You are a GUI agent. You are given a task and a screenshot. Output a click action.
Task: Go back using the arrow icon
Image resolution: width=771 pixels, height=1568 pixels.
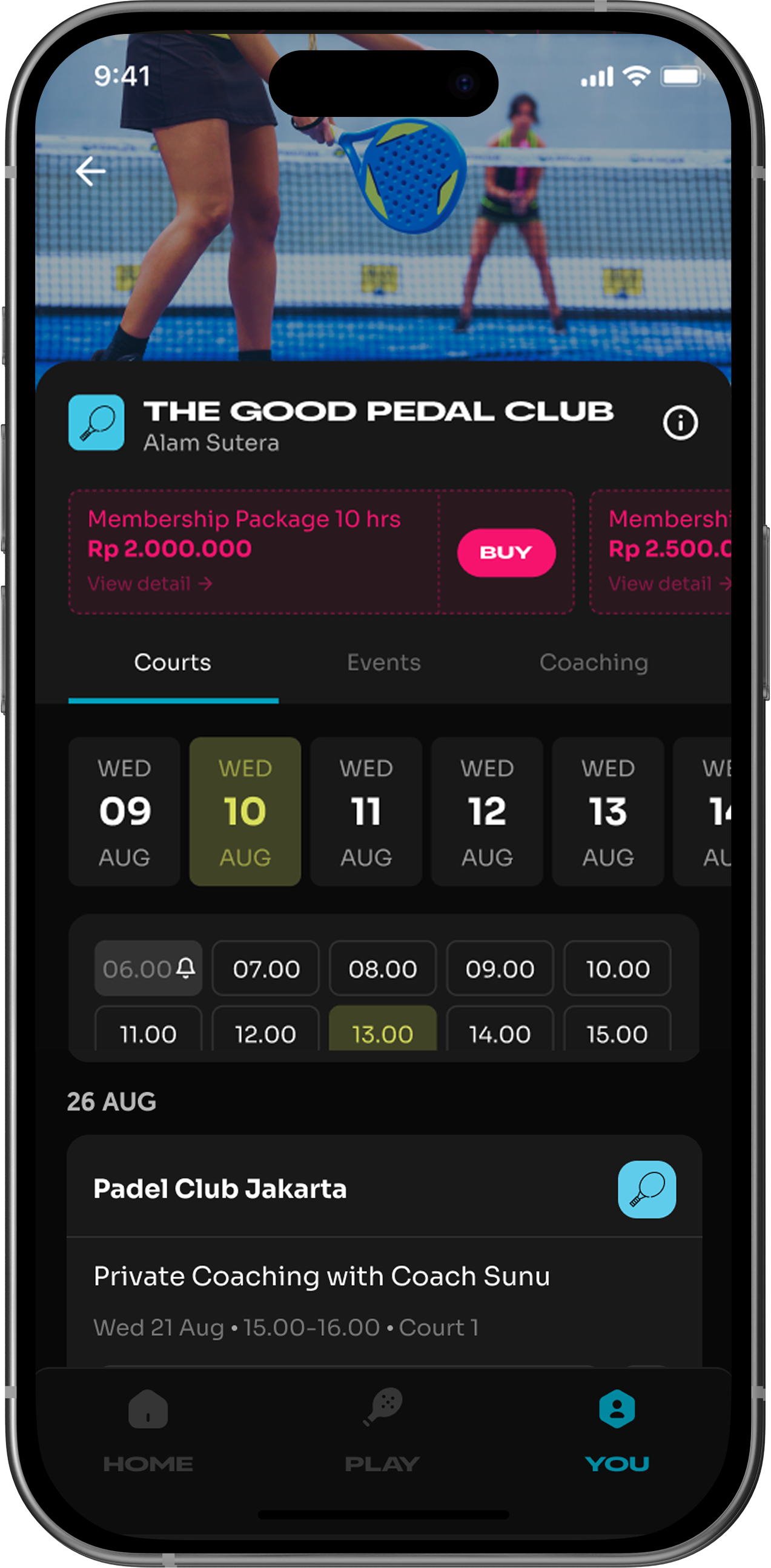(91, 171)
